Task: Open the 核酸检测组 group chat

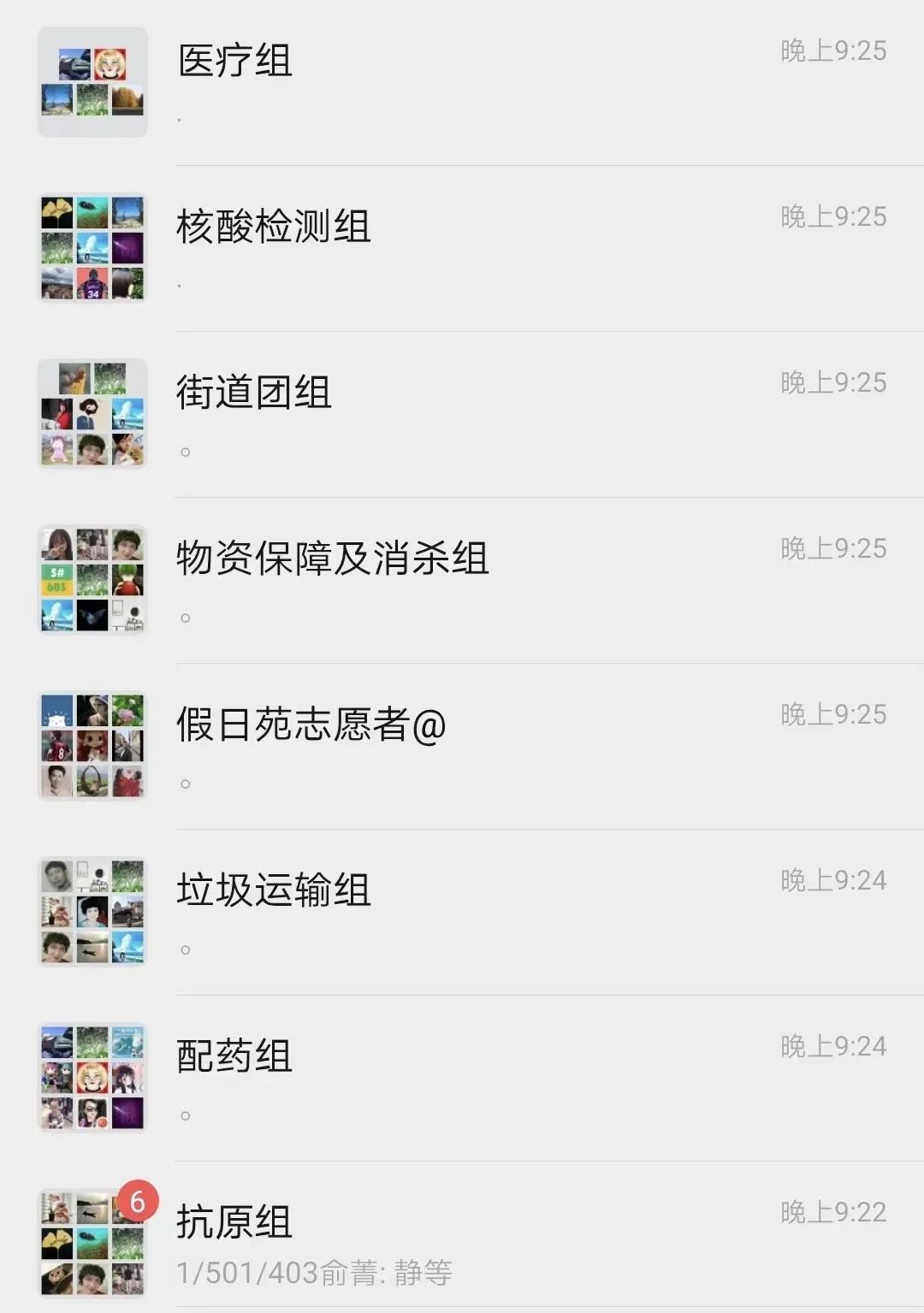Action: click(462, 248)
